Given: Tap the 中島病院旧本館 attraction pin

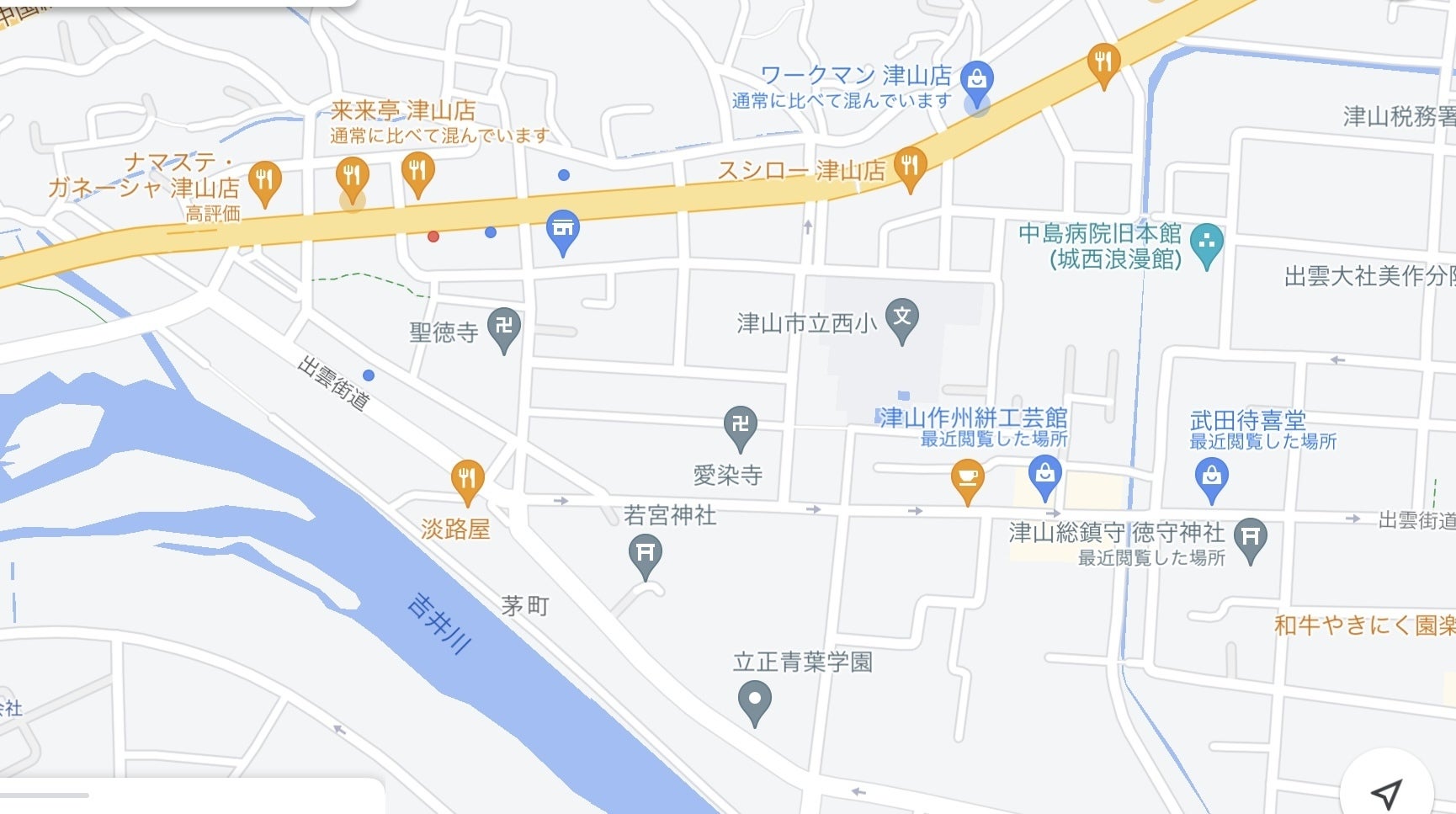Looking at the screenshot, I should tap(1208, 244).
